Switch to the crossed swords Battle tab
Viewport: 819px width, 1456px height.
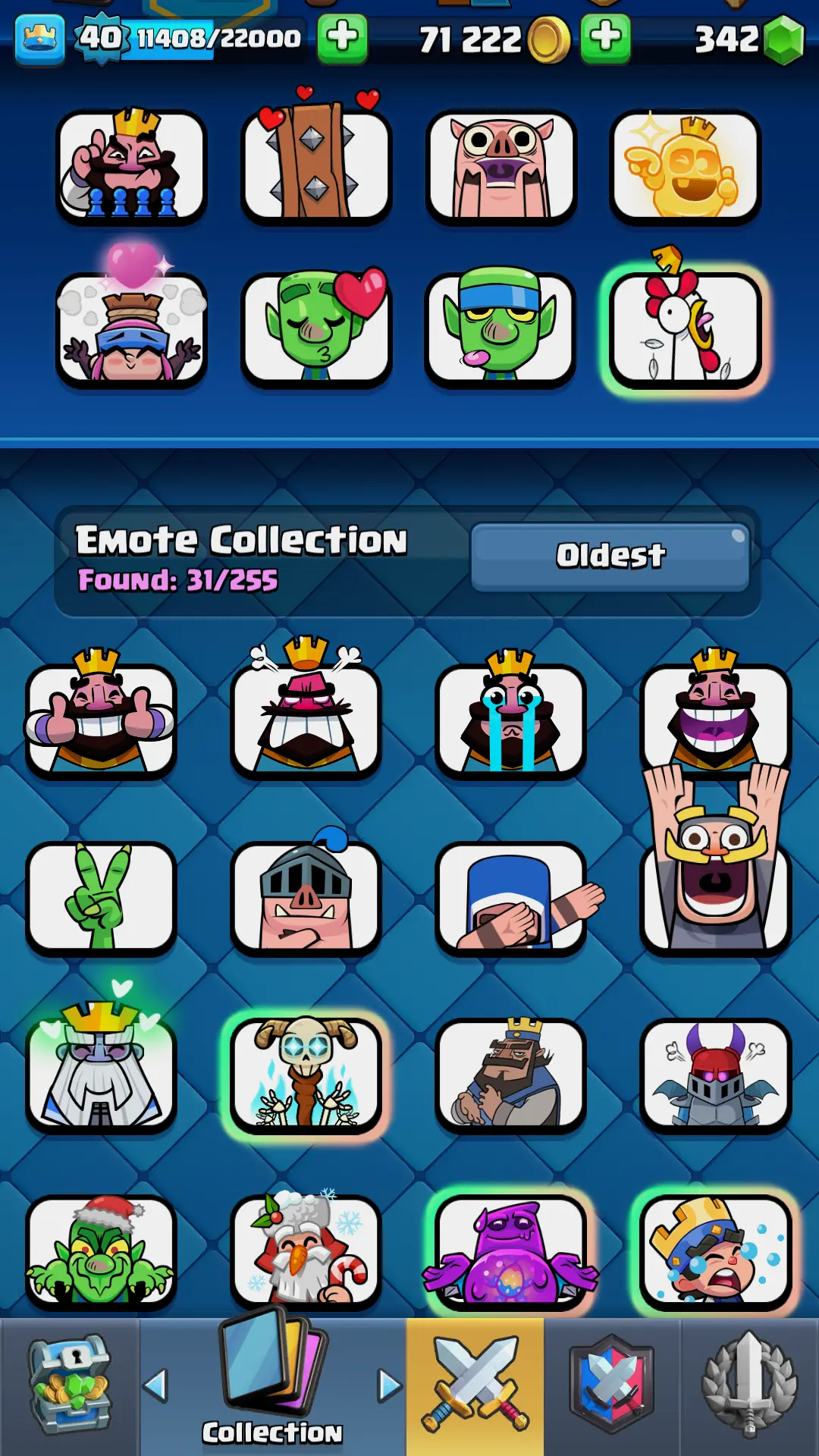click(475, 1386)
